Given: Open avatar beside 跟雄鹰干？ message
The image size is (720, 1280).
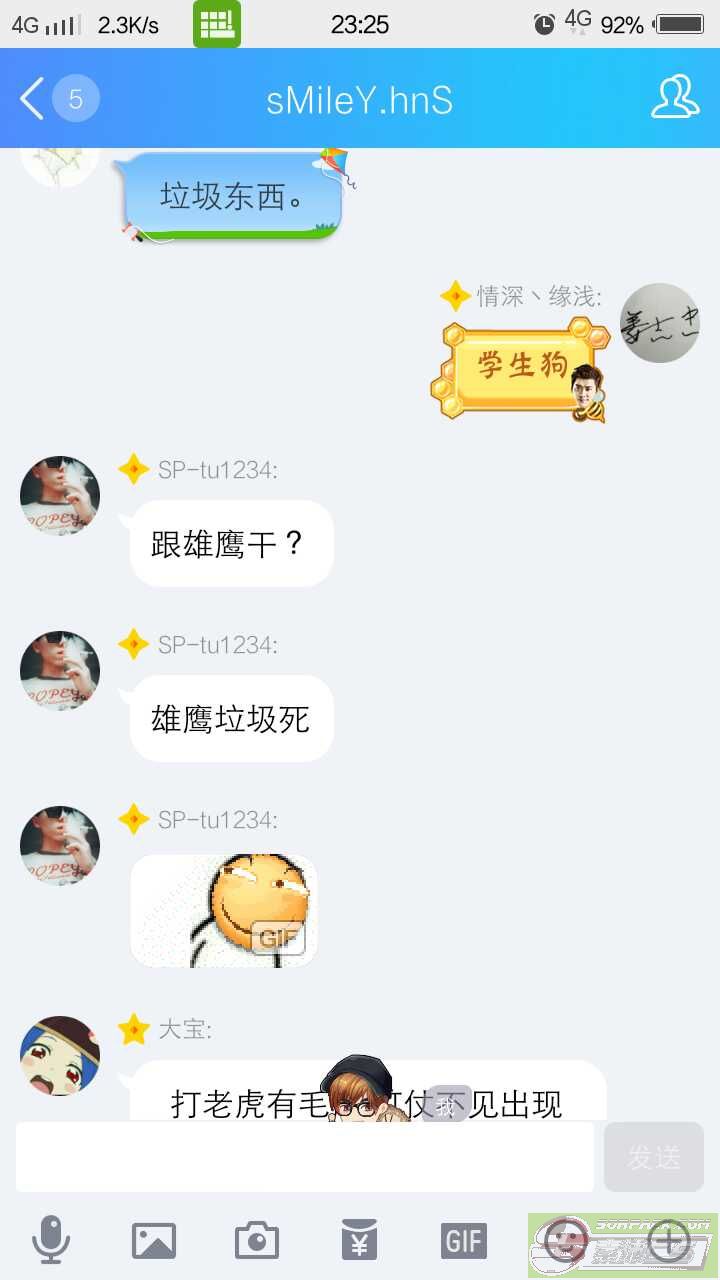Looking at the screenshot, I should 60,496.
